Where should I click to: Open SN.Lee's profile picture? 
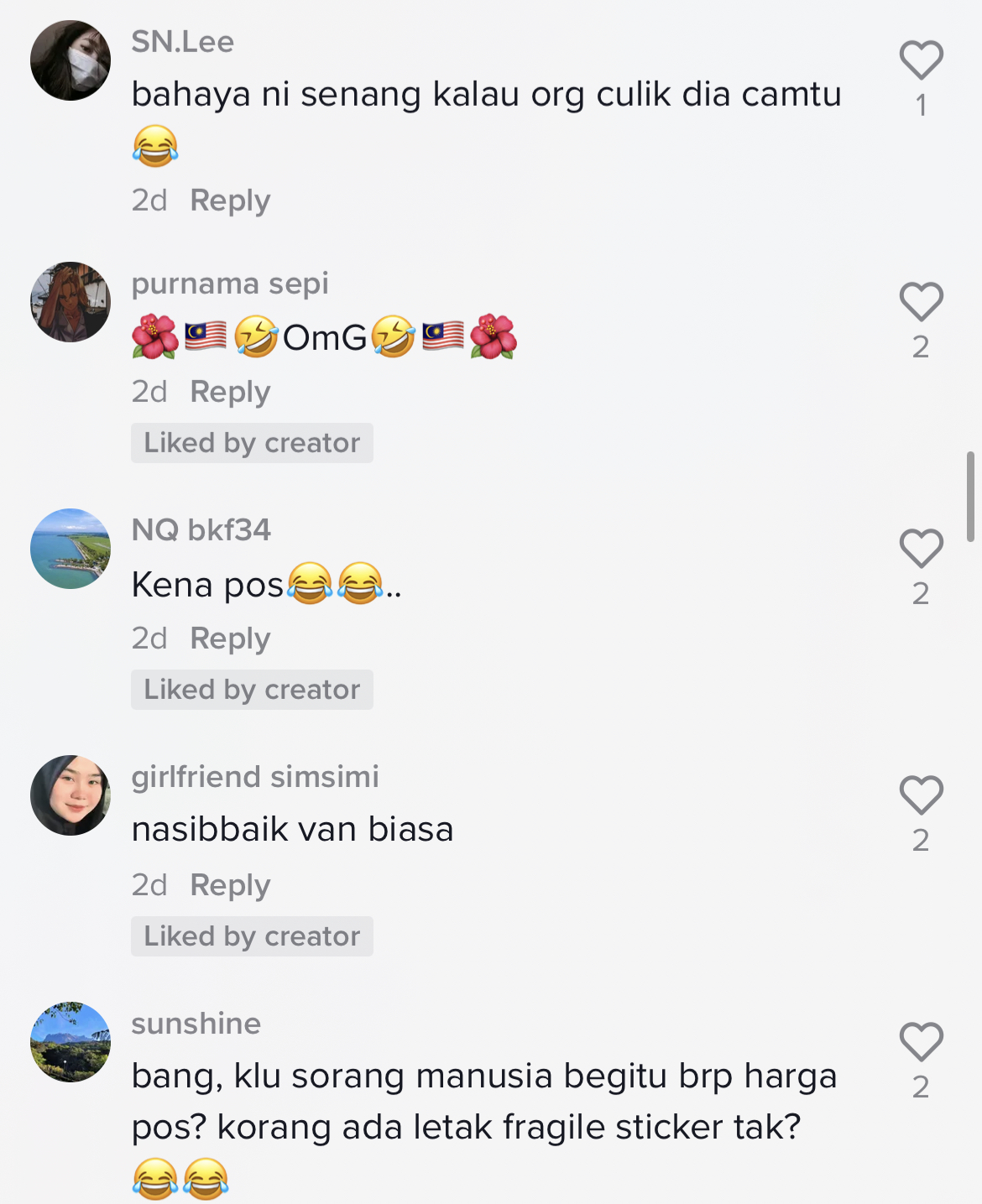(x=71, y=60)
